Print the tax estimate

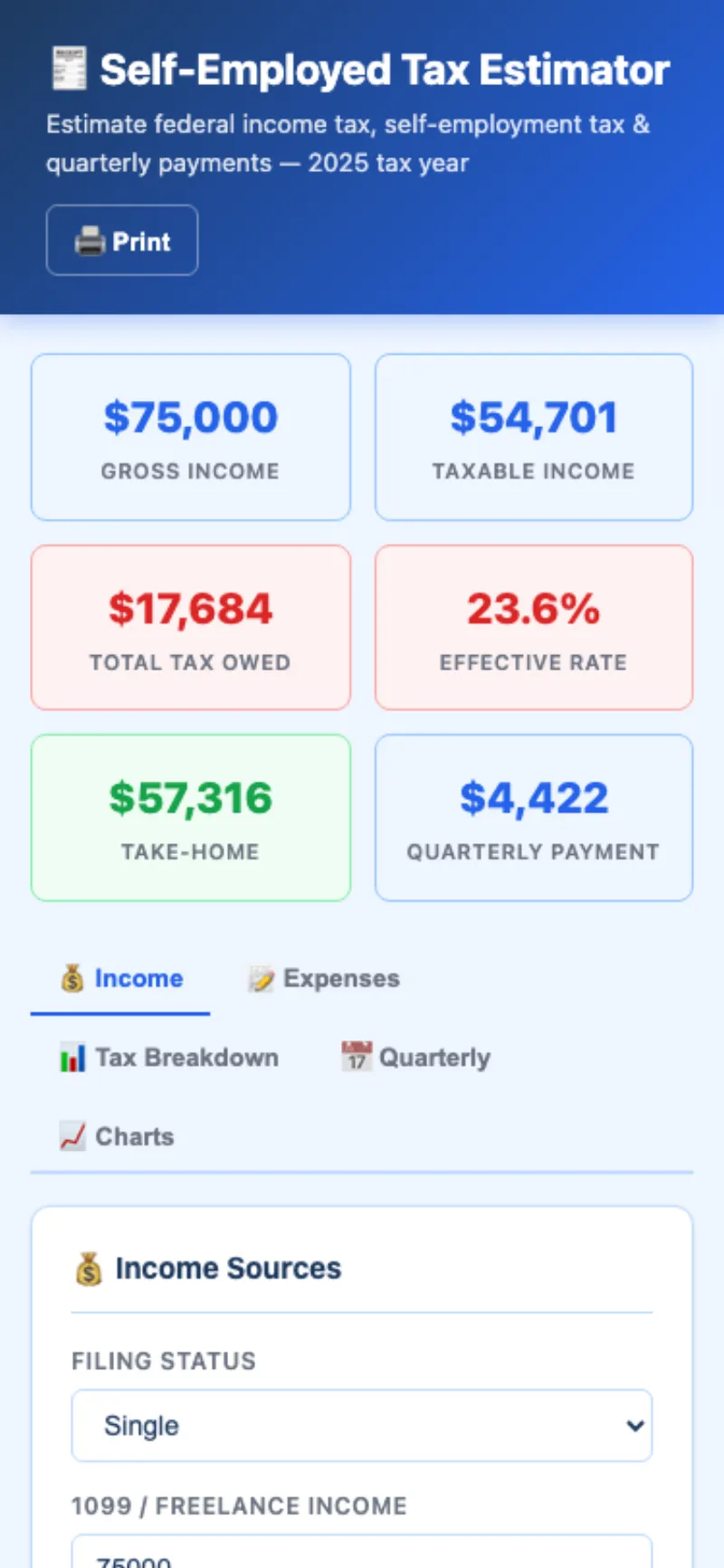[122, 241]
